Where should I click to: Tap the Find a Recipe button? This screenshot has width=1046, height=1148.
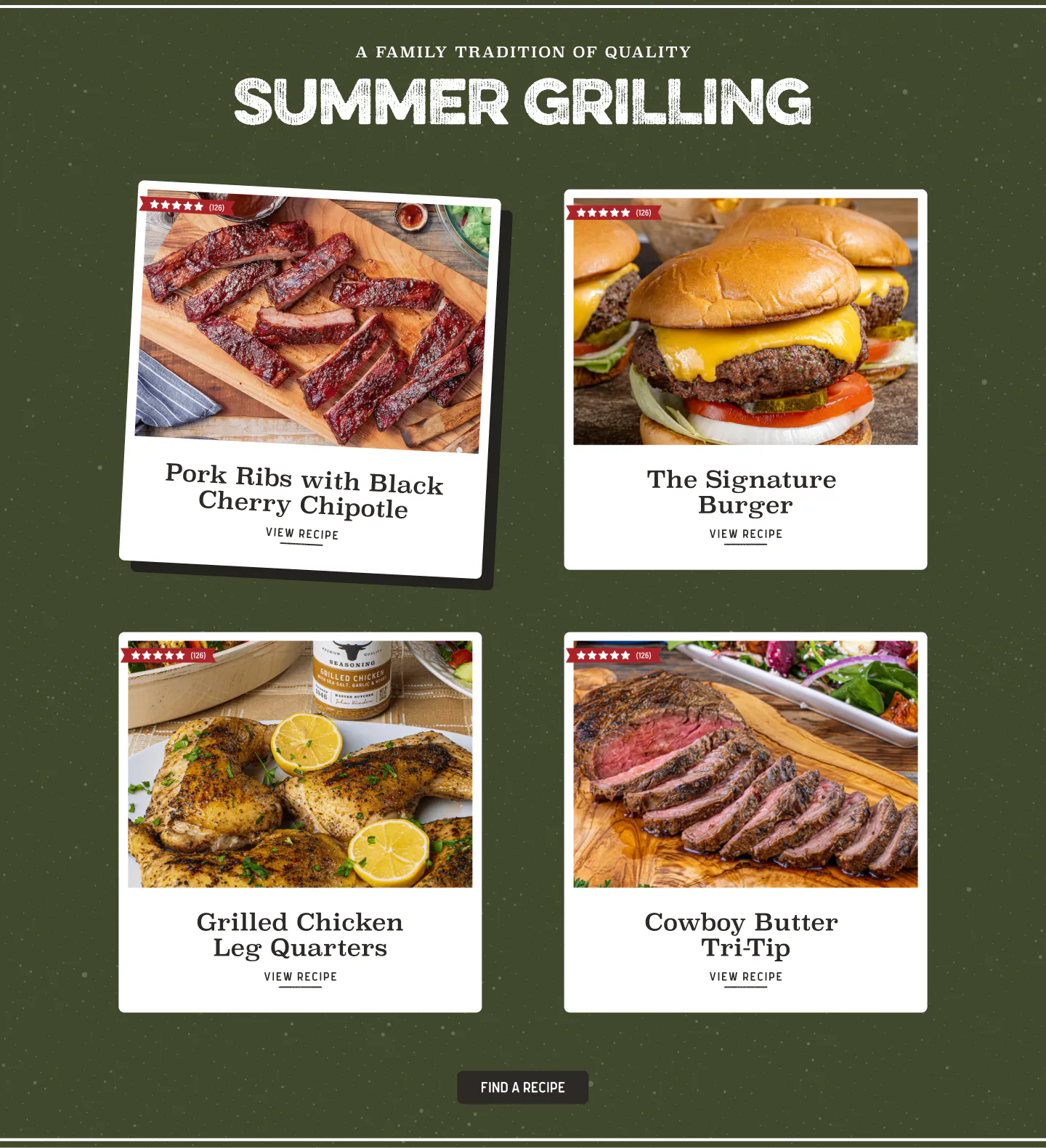pos(522,1087)
